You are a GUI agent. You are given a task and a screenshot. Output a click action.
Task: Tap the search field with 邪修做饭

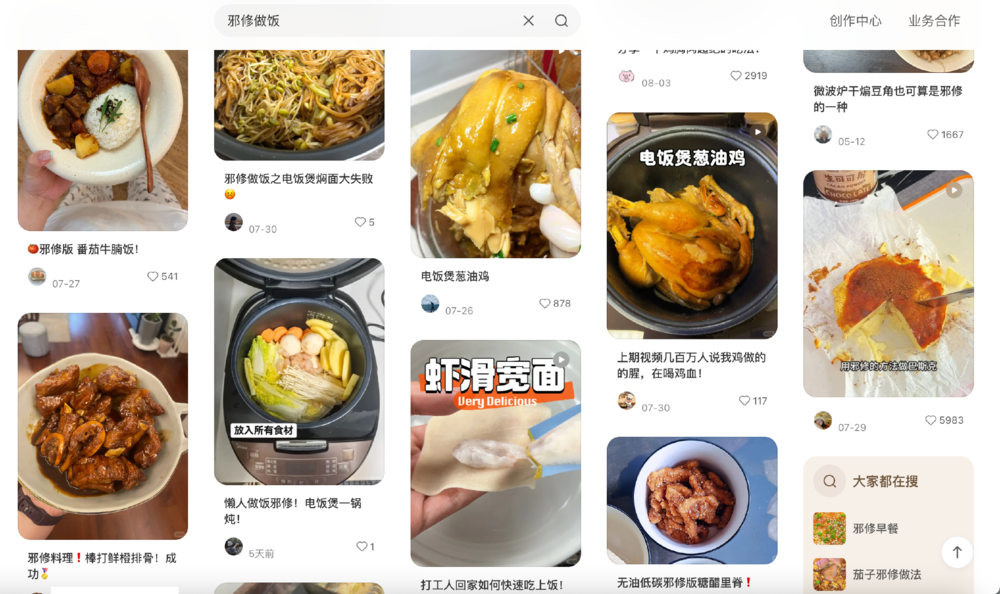[370, 20]
